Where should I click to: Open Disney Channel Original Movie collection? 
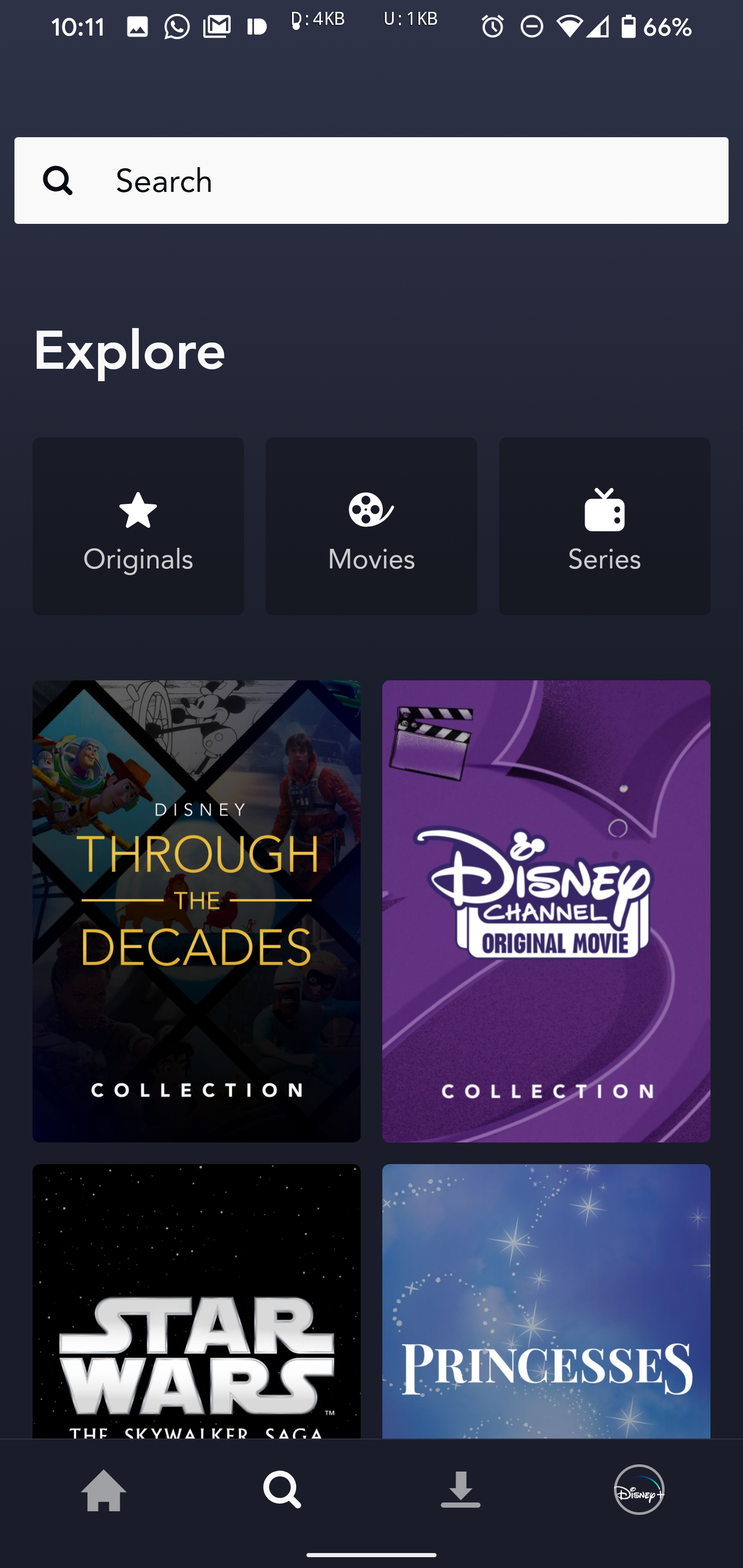coord(546,910)
